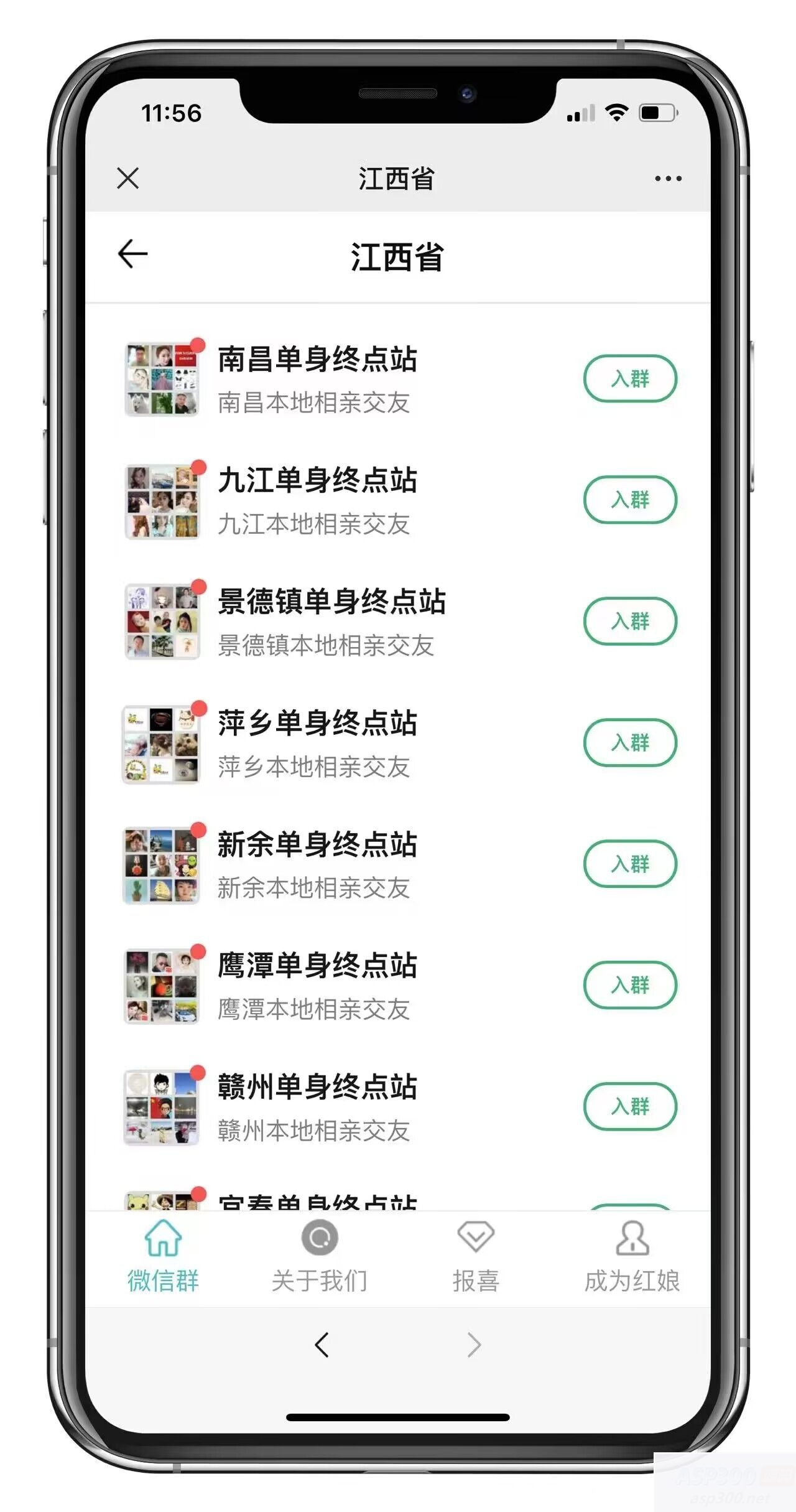
Task: Go to the 成为红娘 tab
Action: (632, 1256)
